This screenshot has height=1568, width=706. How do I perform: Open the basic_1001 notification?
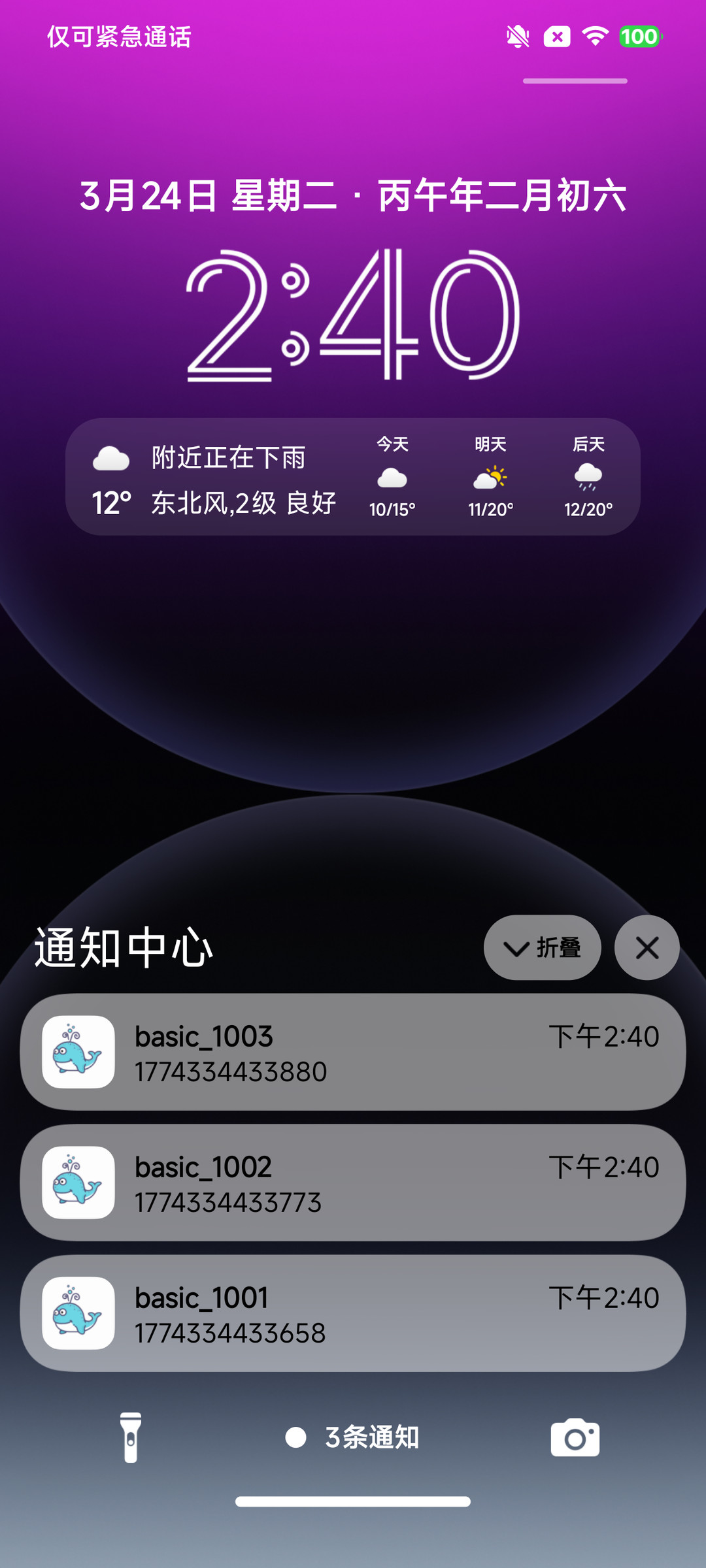pyautogui.click(x=353, y=1313)
